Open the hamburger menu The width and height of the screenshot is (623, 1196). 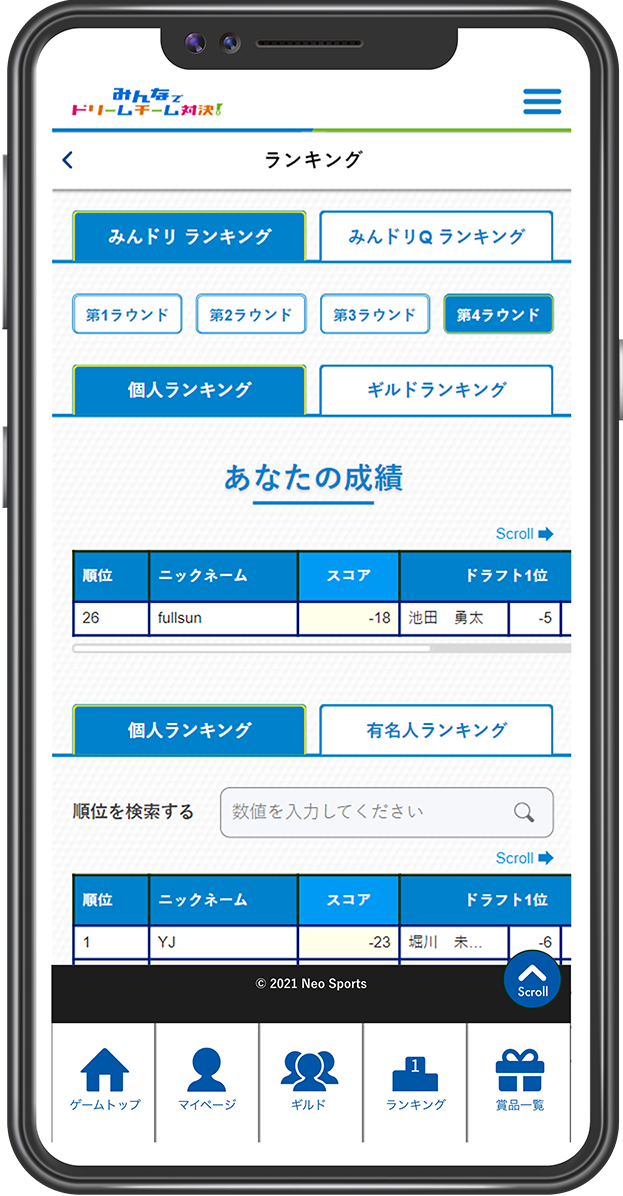(x=542, y=101)
